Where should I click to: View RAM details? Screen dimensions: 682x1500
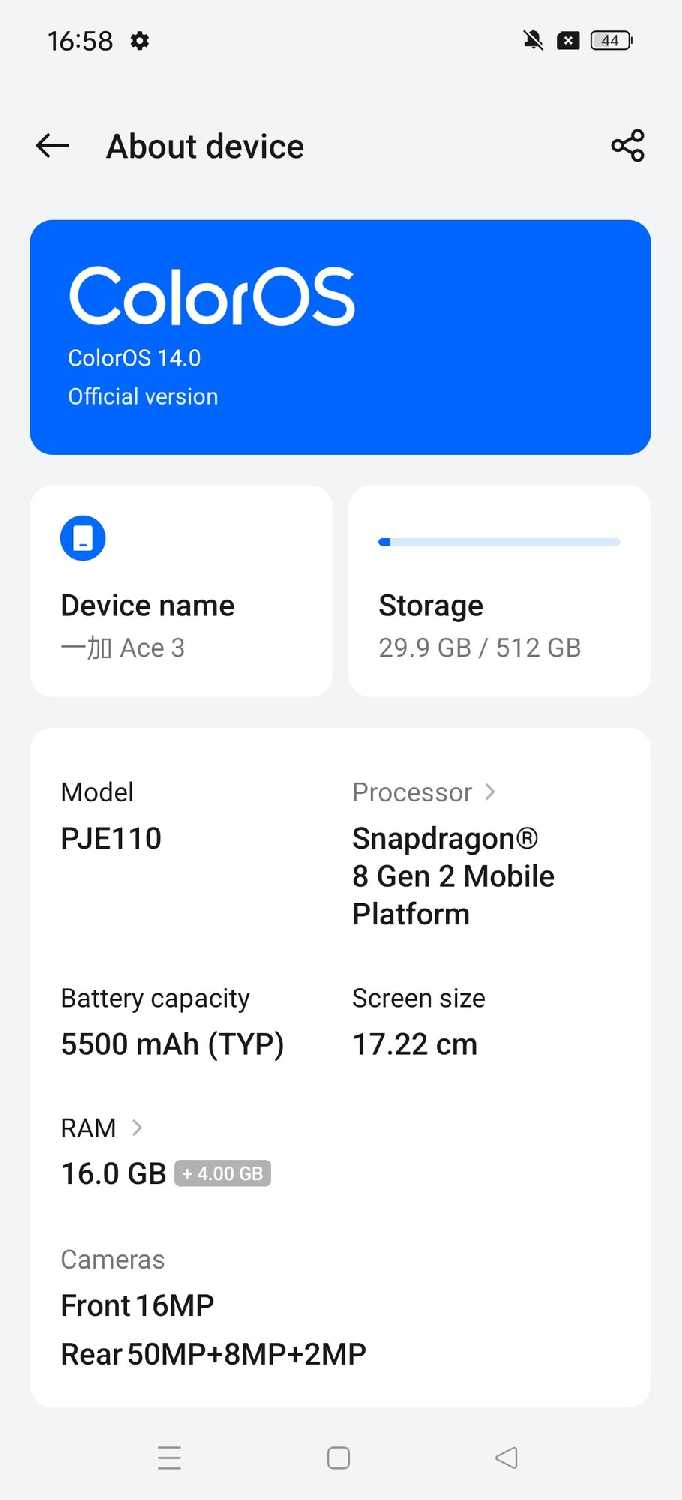(x=102, y=1128)
